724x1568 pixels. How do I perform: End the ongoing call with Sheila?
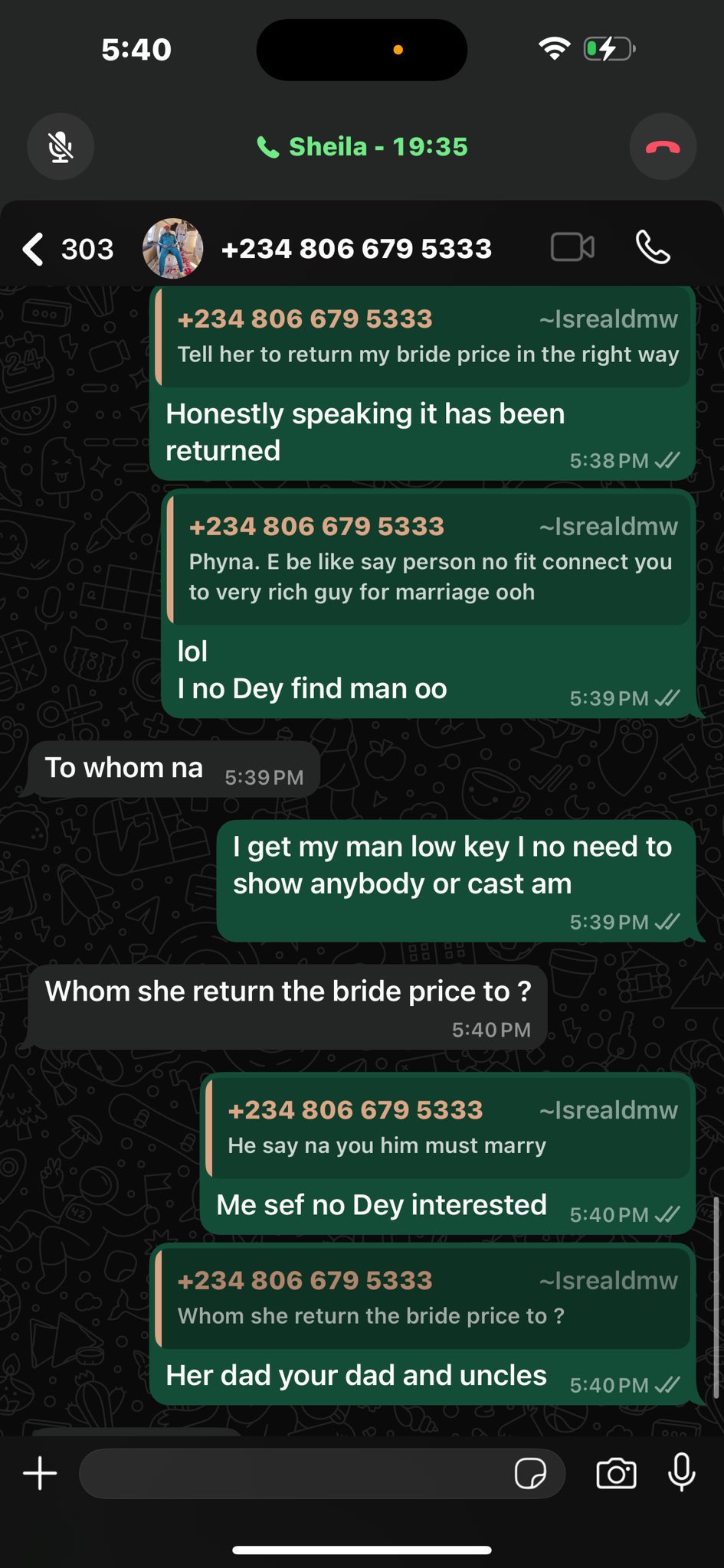pyautogui.click(x=663, y=146)
